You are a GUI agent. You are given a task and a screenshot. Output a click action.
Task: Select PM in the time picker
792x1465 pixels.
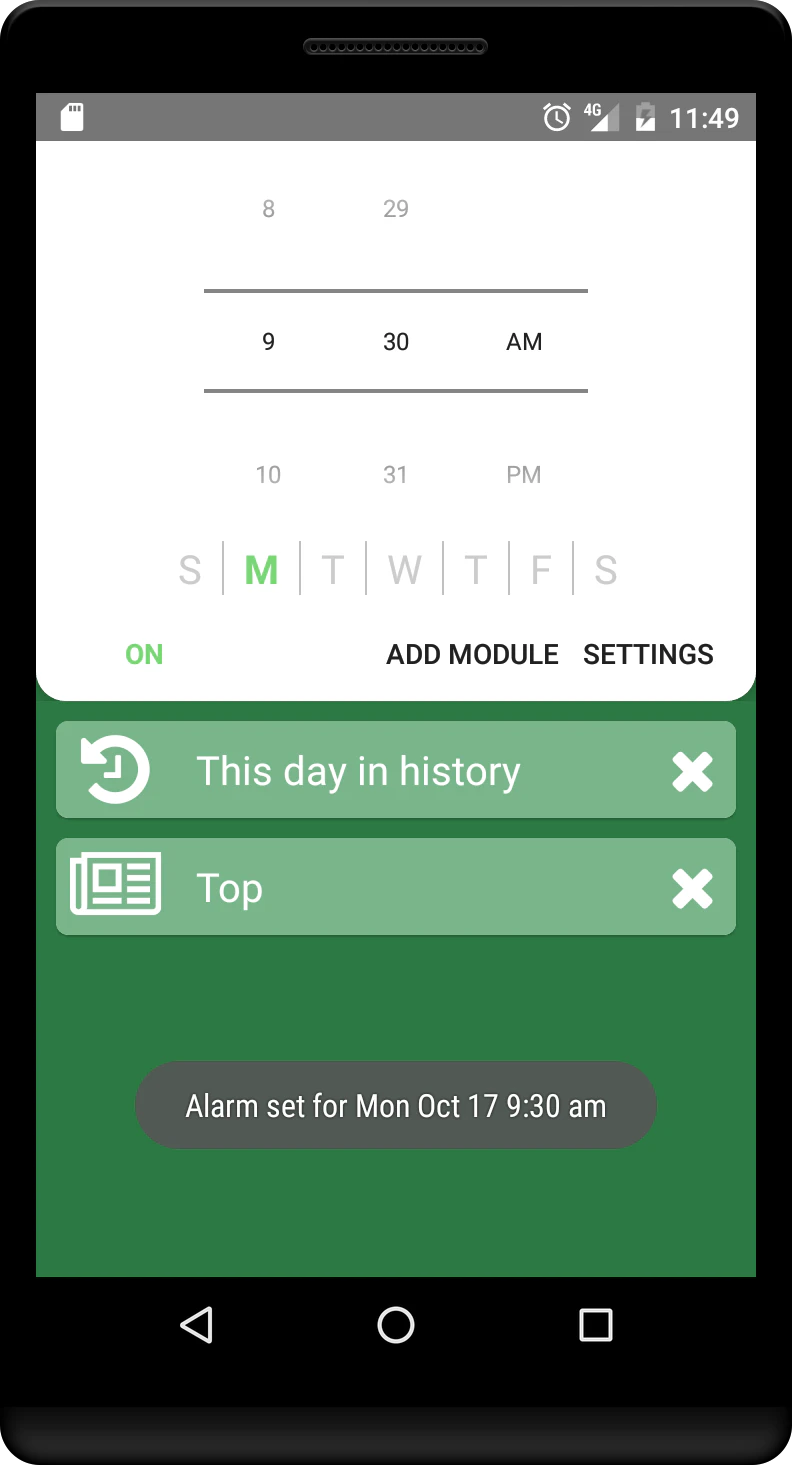523,474
